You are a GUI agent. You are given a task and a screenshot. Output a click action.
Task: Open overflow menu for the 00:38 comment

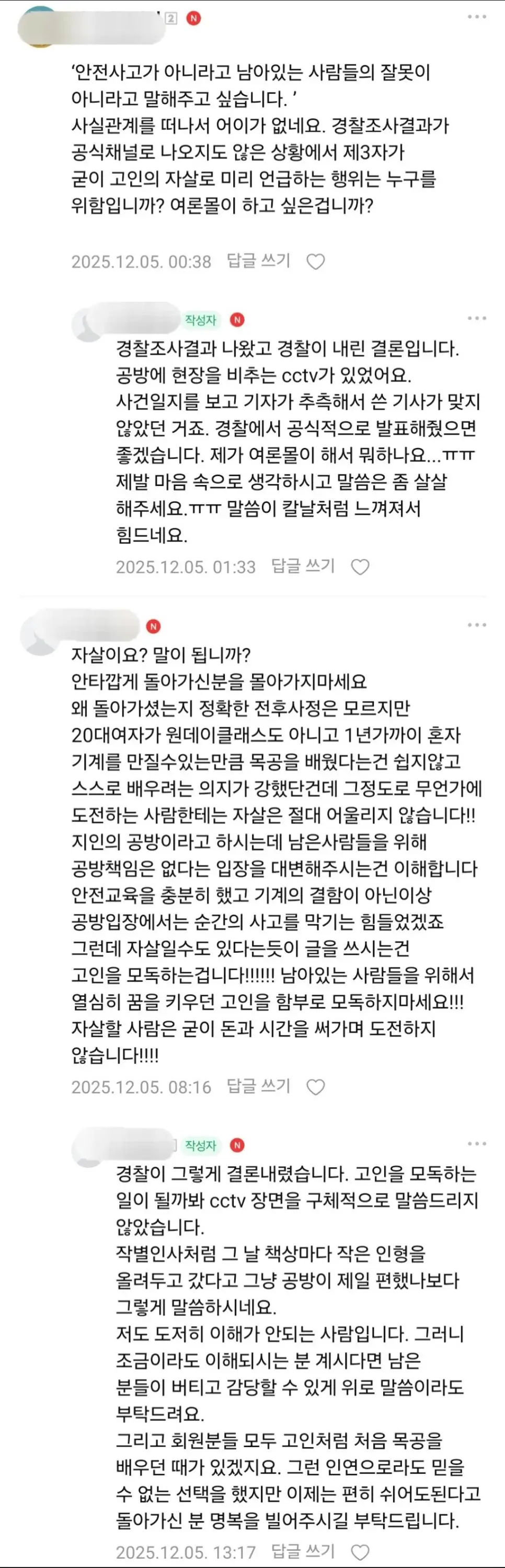coord(476,17)
